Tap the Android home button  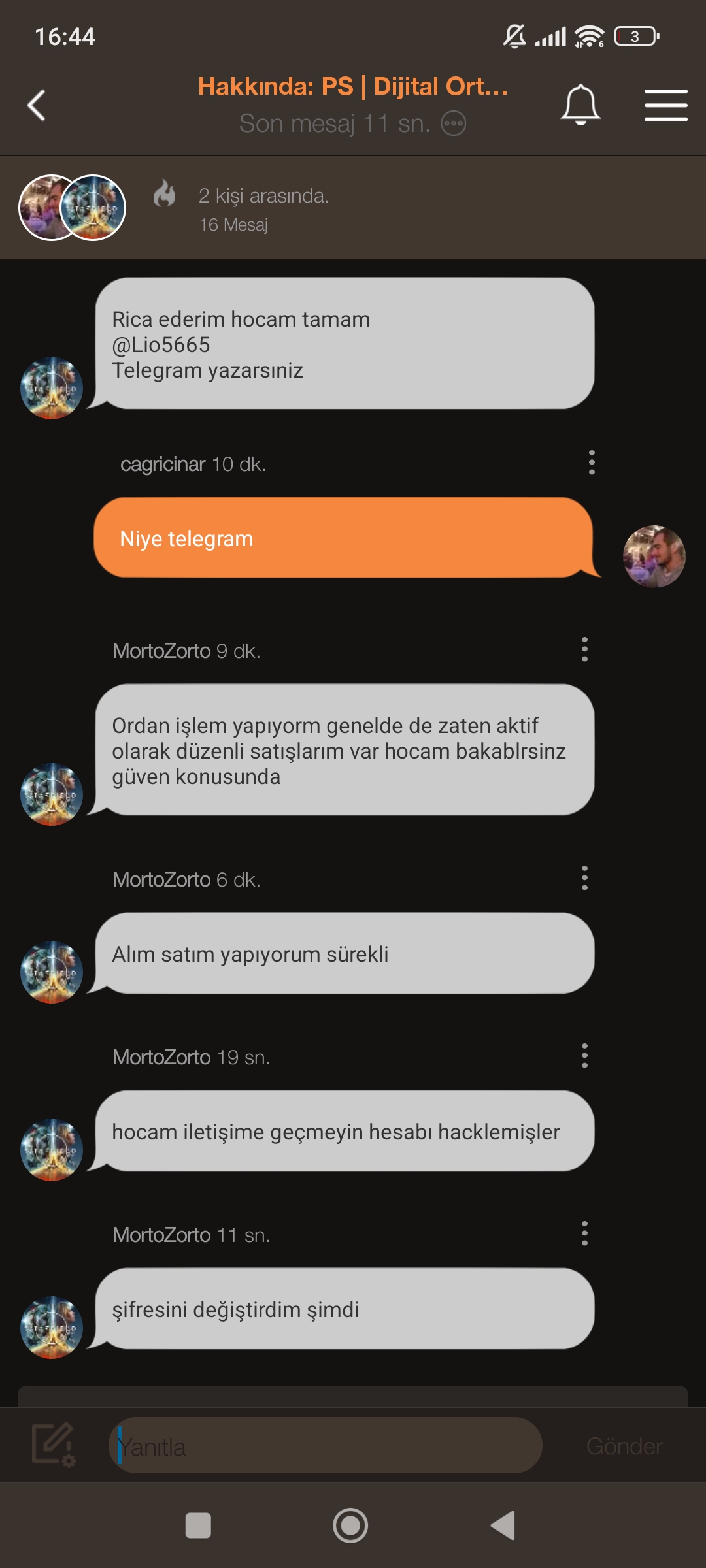pos(350,1526)
